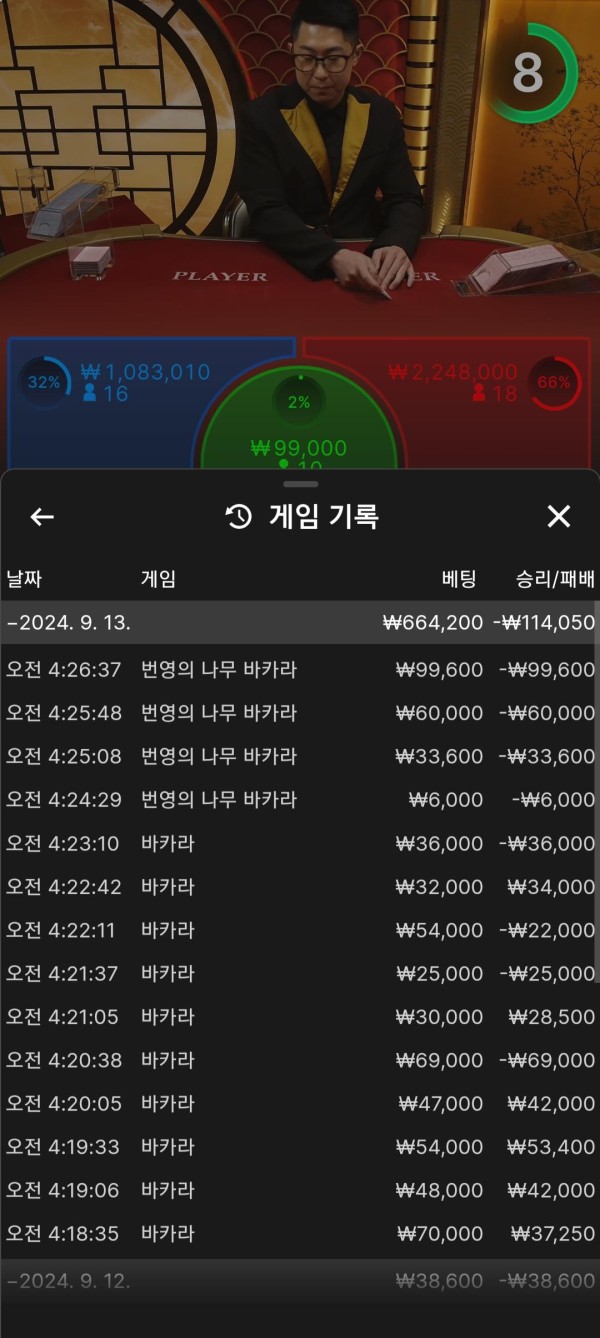Open the 오전 4:20:38 ₩69,000 bet record

pos(300,1060)
